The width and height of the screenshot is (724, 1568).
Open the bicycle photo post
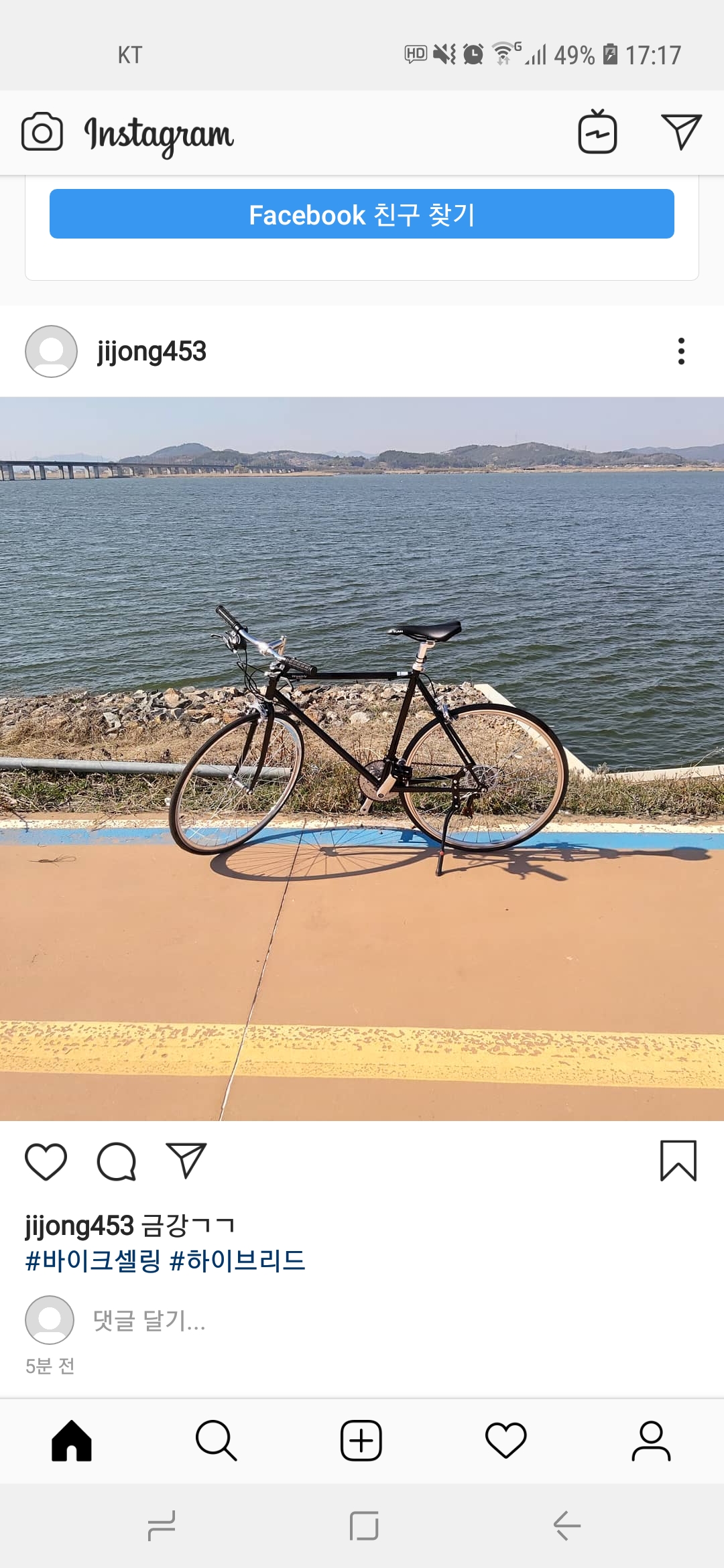click(x=362, y=759)
